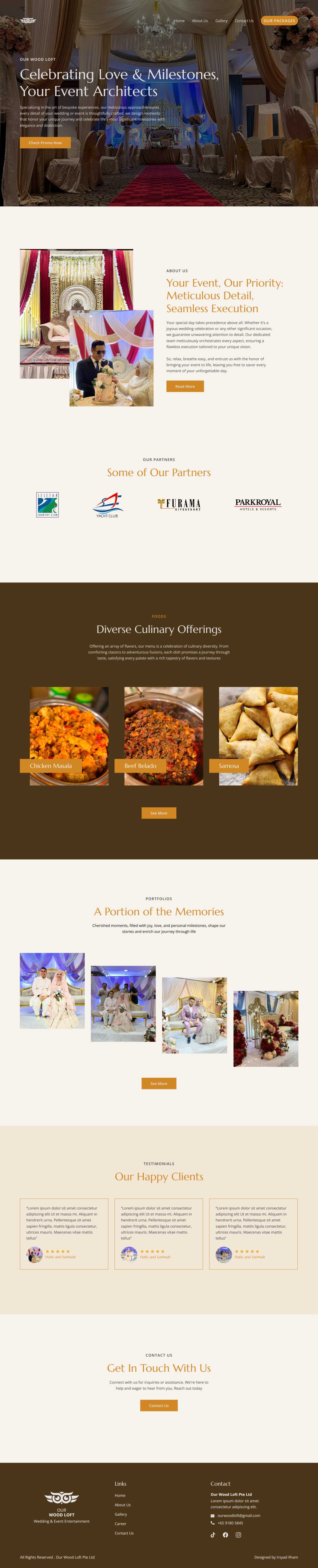Open About Us in the top navigation

pyautogui.click(x=200, y=21)
